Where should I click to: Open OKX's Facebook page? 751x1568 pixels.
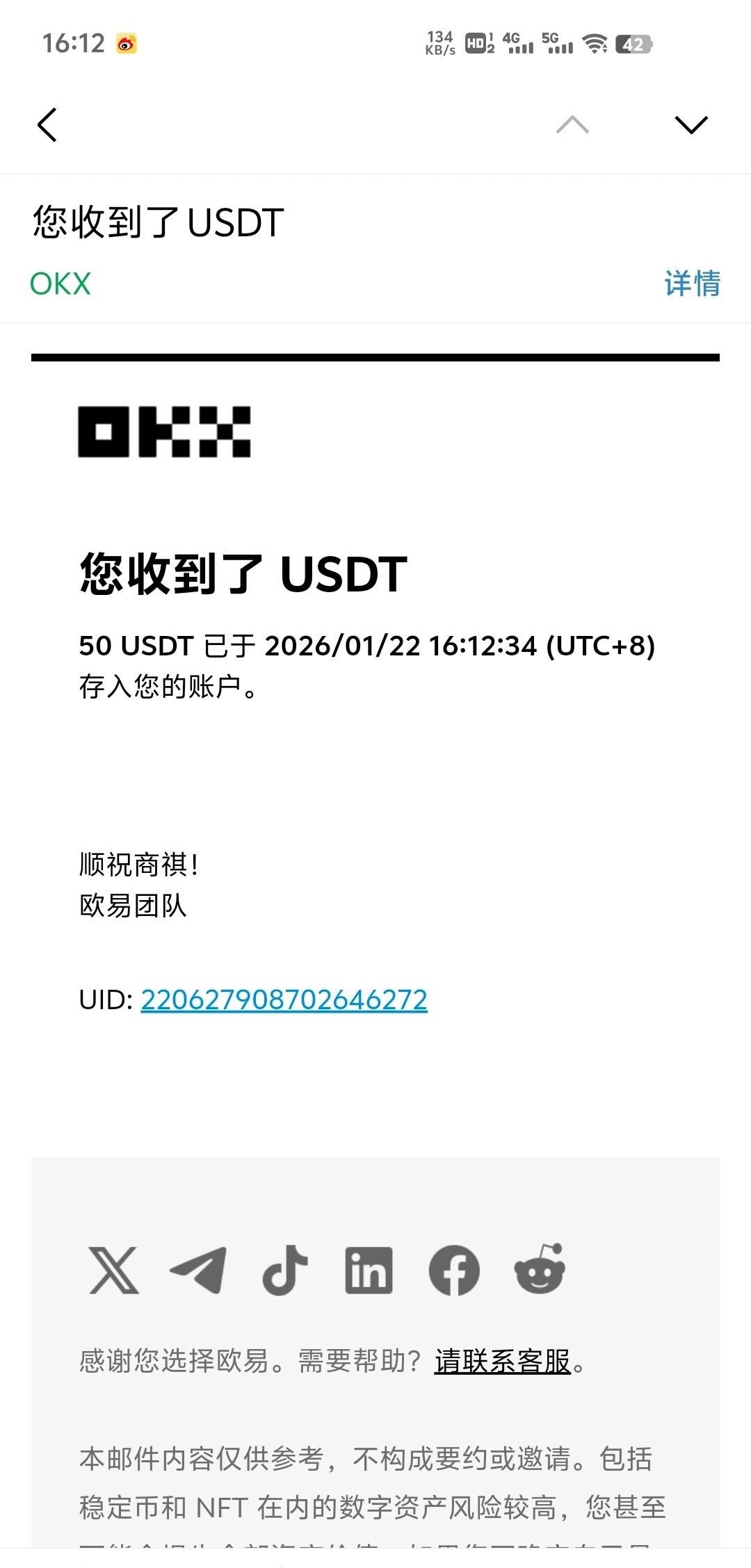454,1270
